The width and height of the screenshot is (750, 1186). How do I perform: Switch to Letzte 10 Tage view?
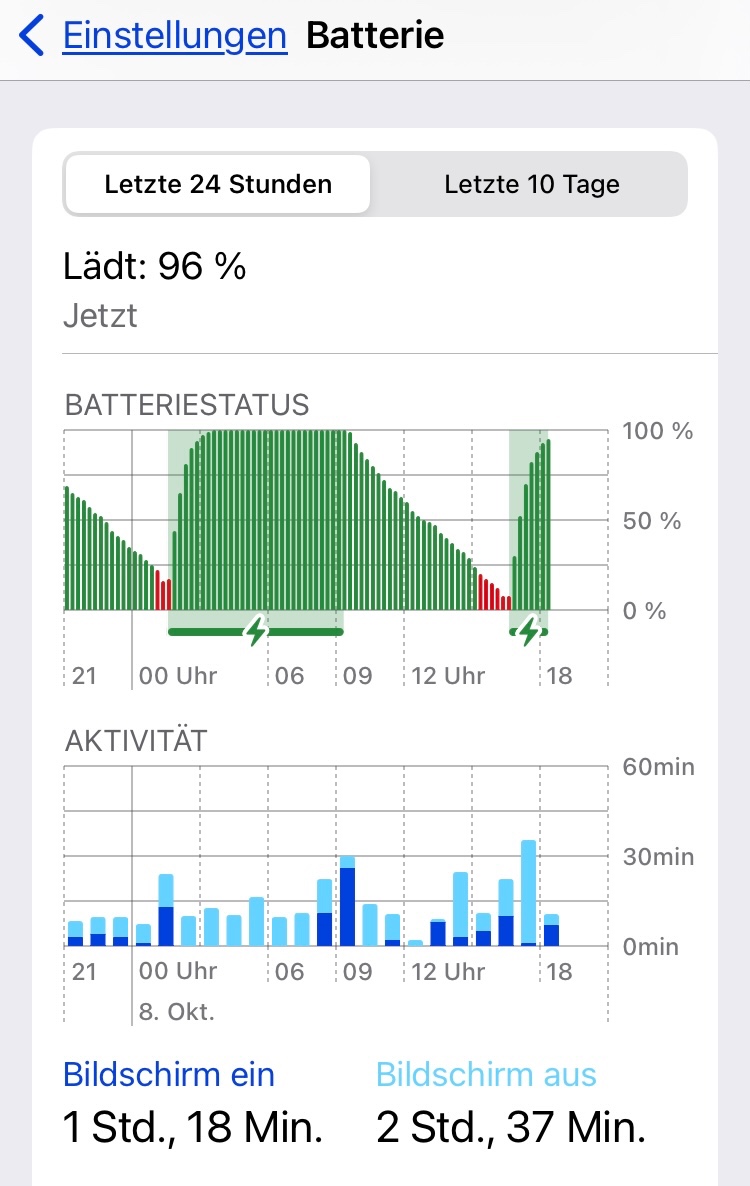(x=531, y=184)
